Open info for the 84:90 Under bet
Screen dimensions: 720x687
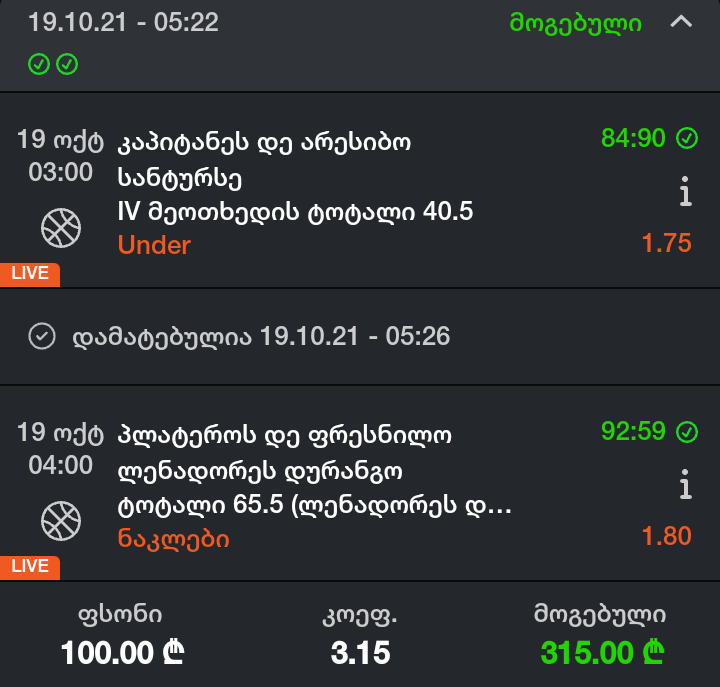point(685,191)
